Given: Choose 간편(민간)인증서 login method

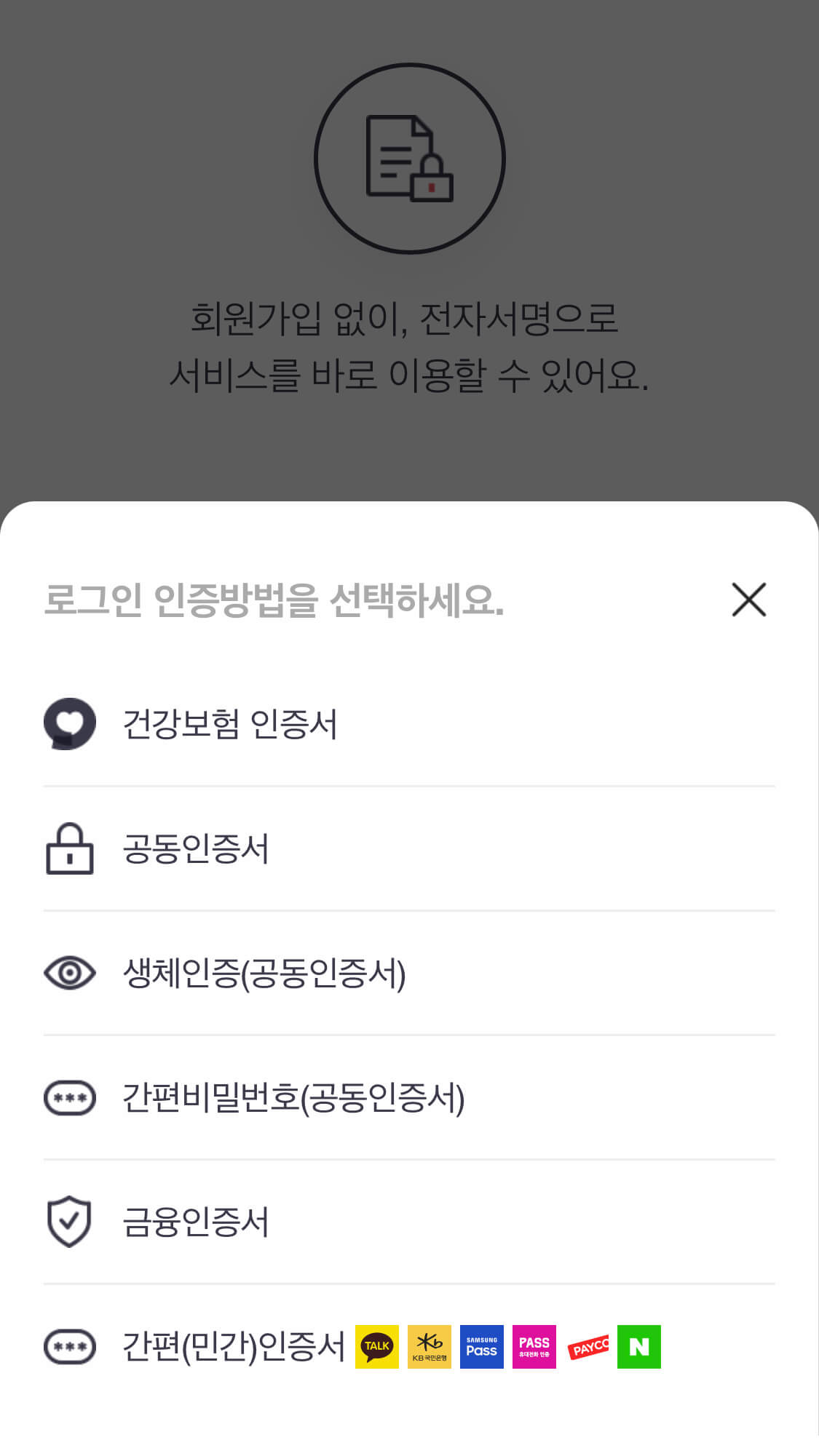Looking at the screenshot, I should 233,1345.
